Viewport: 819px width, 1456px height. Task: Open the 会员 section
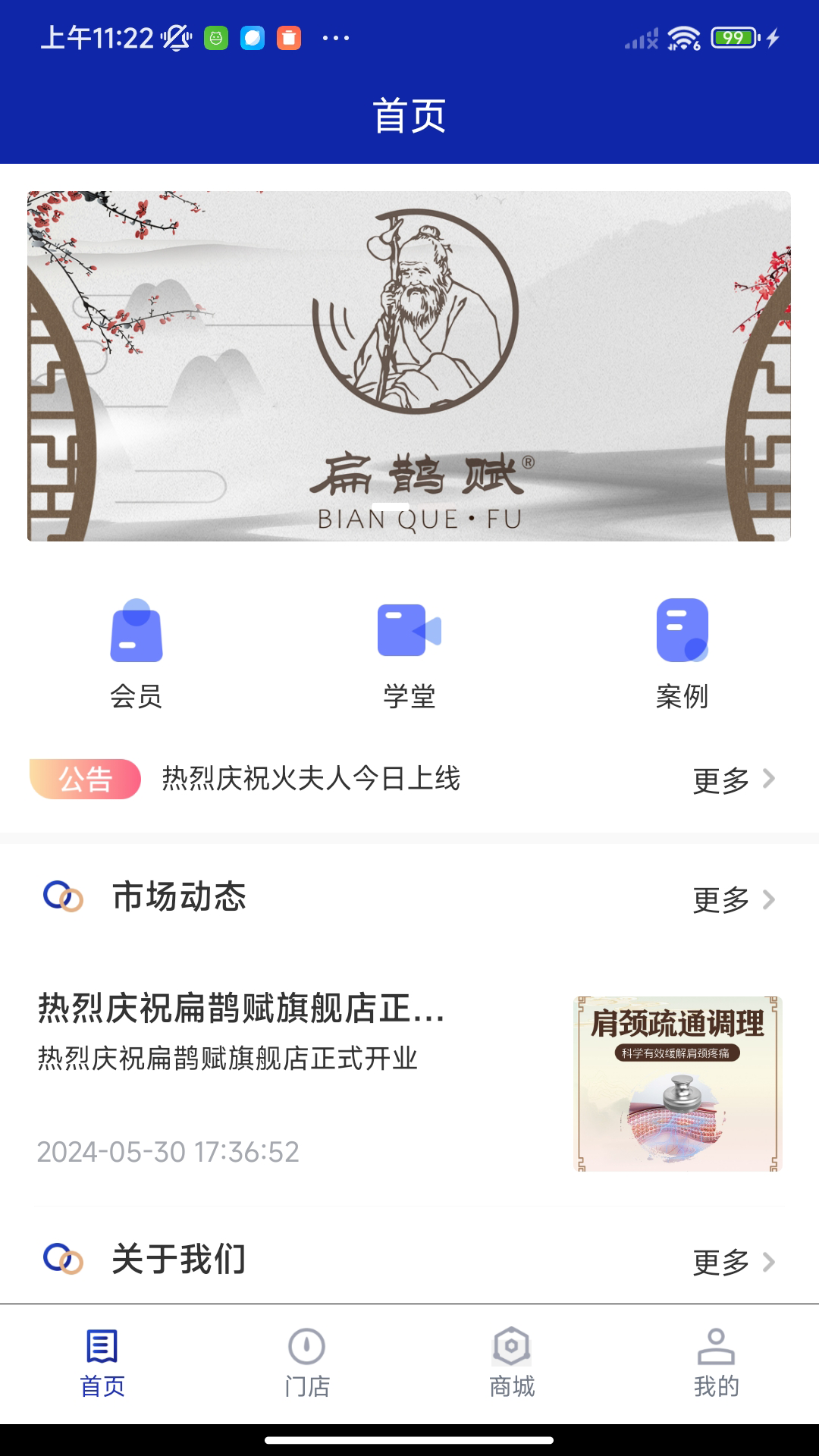click(136, 653)
